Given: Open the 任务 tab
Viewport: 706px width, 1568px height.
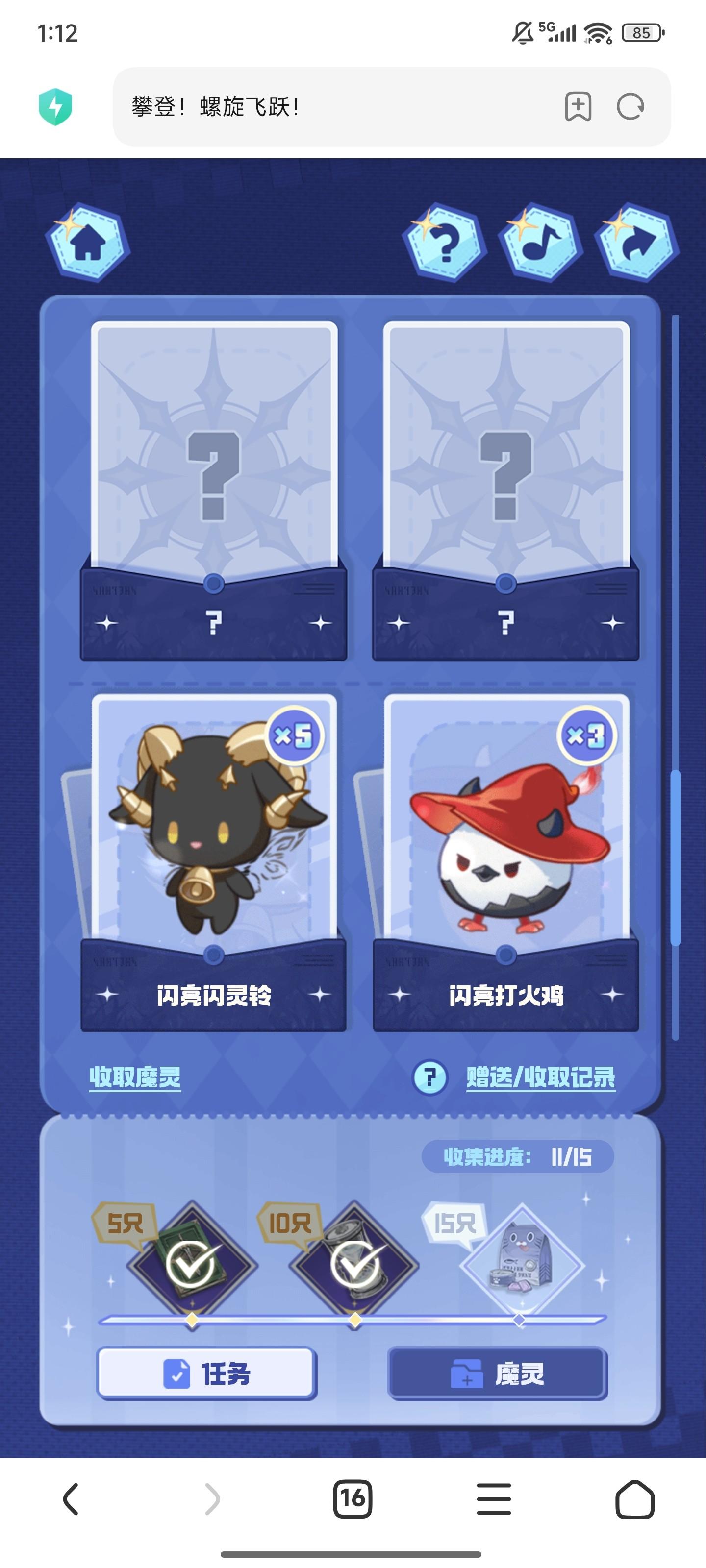Looking at the screenshot, I should click(206, 1373).
